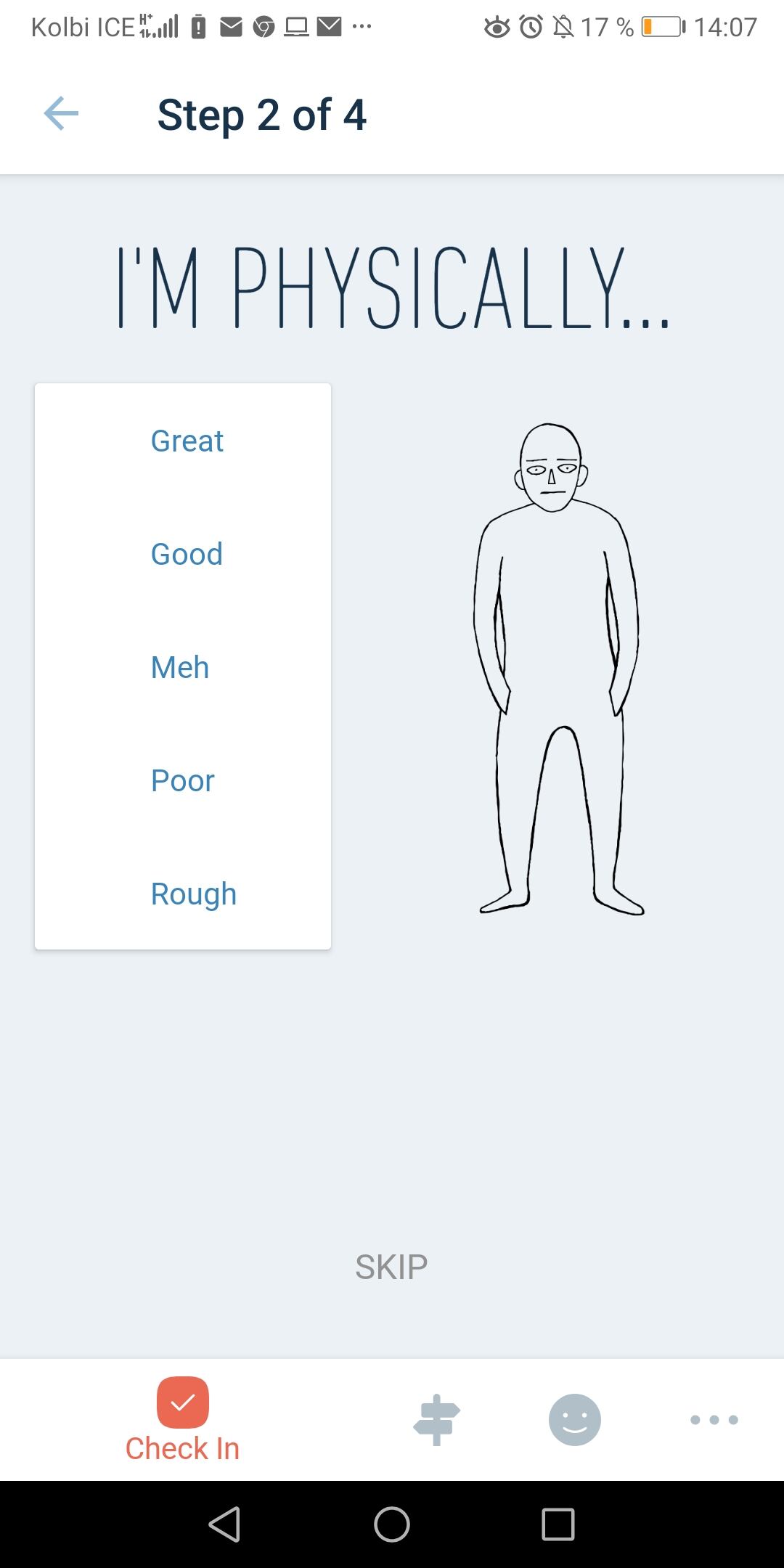
Task: Open the three-dot more tab
Action: pos(714,1420)
